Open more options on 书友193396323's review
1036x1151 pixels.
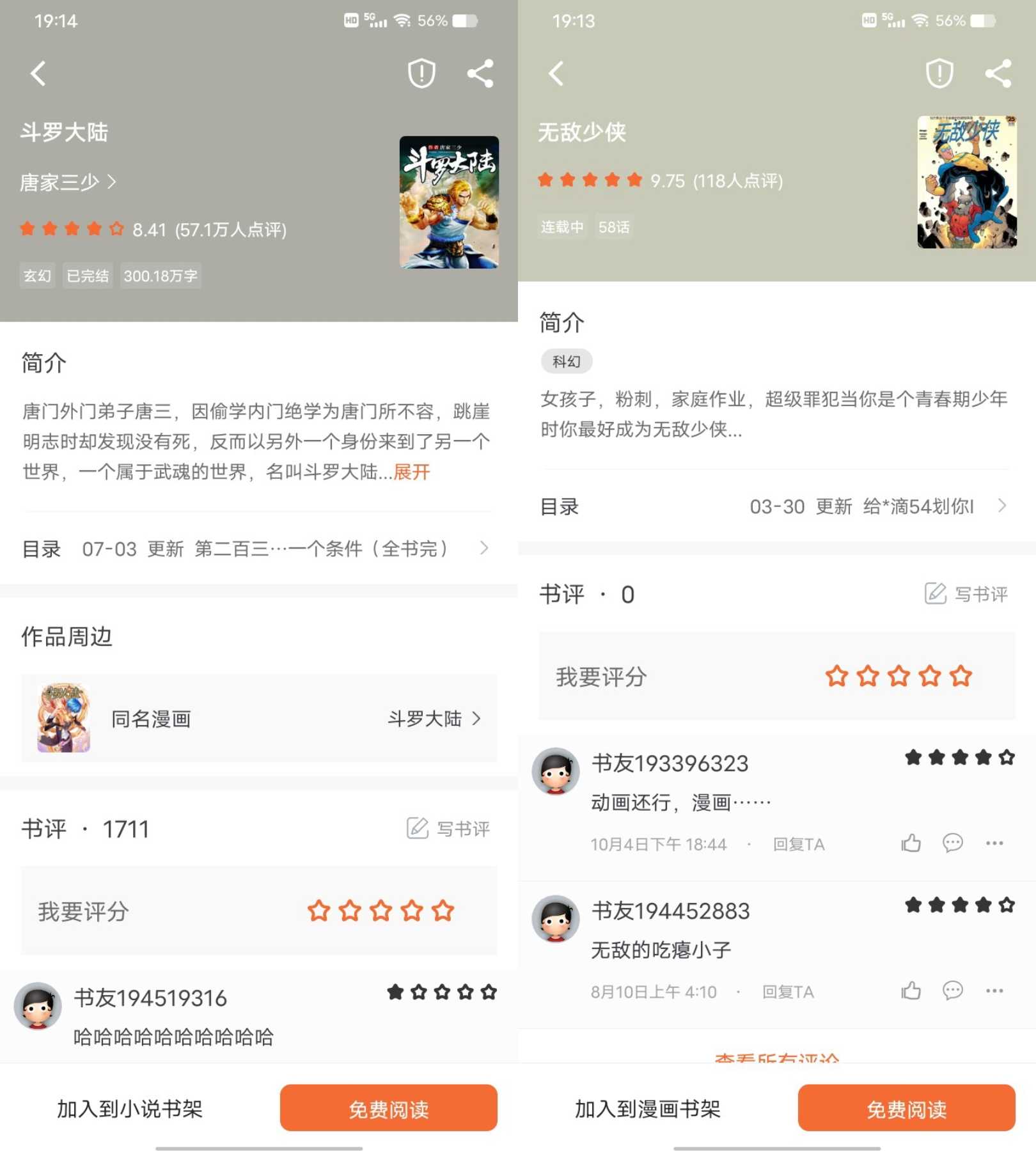pyautogui.click(x=994, y=843)
